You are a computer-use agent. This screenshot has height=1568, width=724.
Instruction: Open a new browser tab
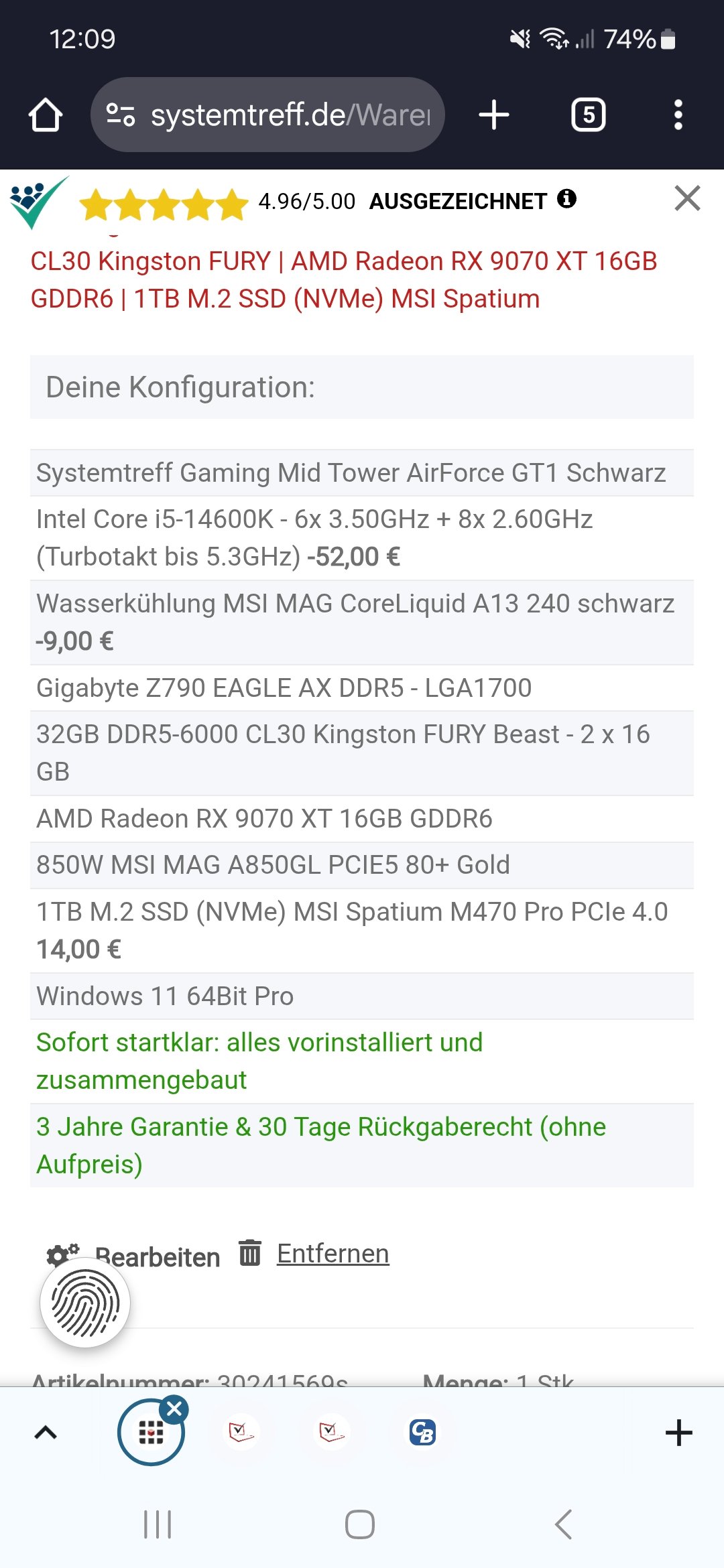point(494,115)
